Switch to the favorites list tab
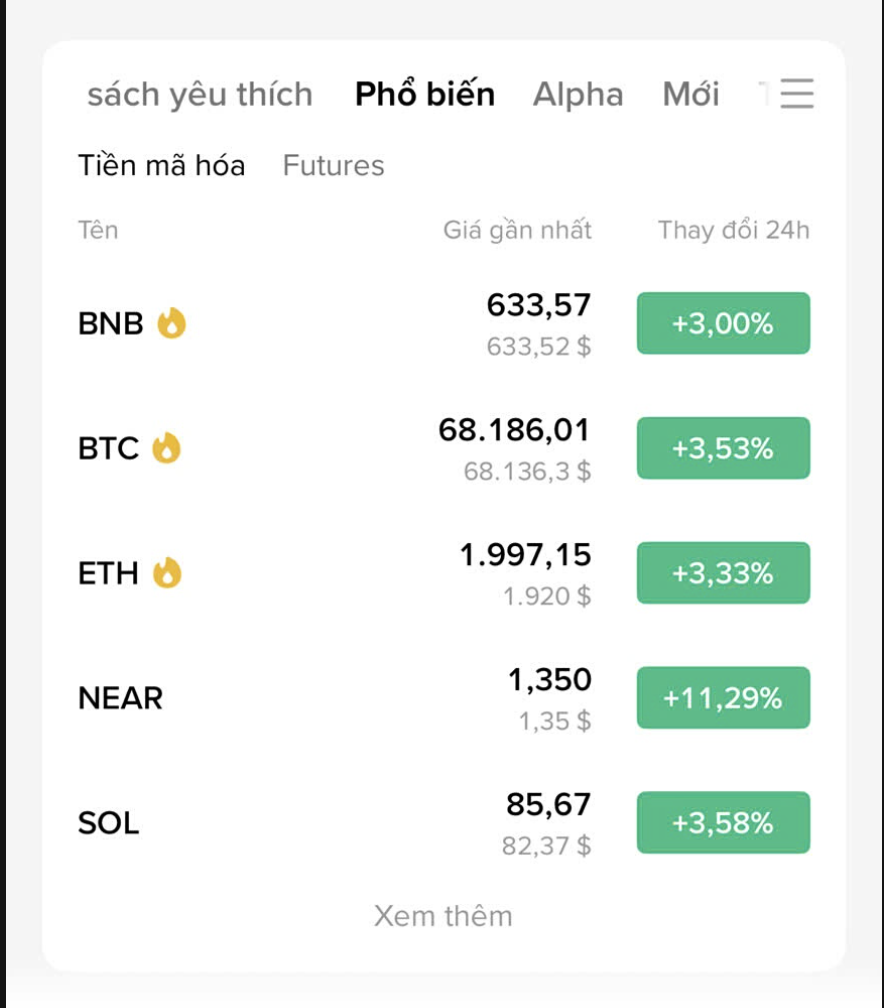 tap(200, 95)
